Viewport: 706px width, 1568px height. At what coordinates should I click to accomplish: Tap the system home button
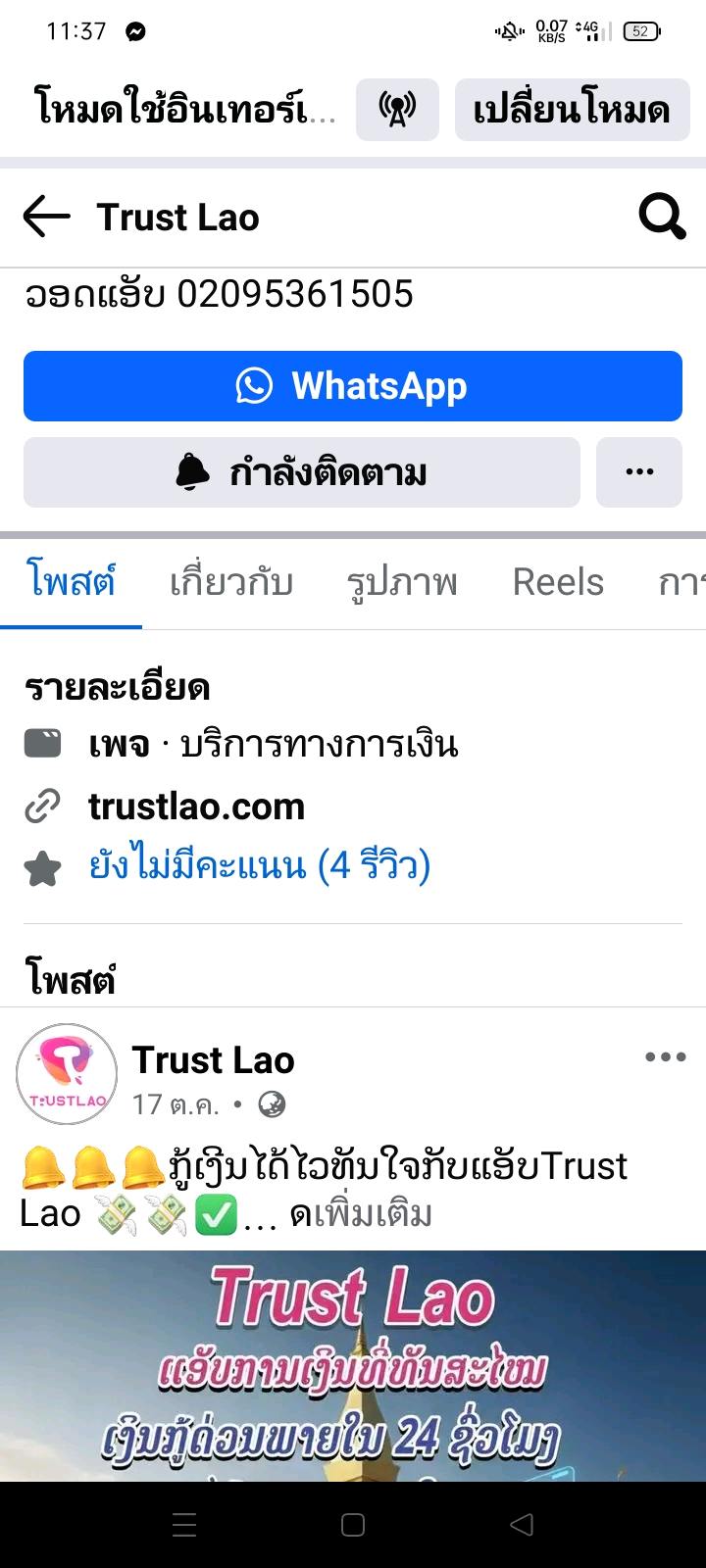tap(353, 1525)
